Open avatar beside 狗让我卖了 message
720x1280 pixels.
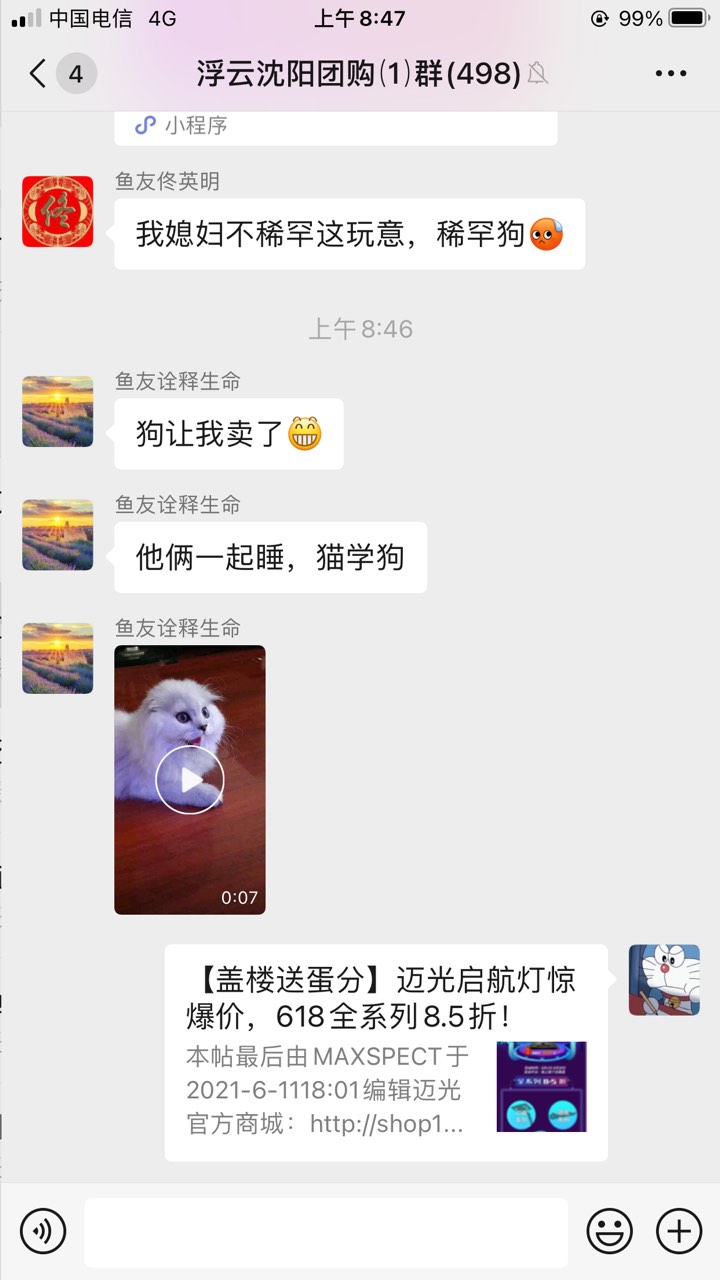tap(58, 411)
